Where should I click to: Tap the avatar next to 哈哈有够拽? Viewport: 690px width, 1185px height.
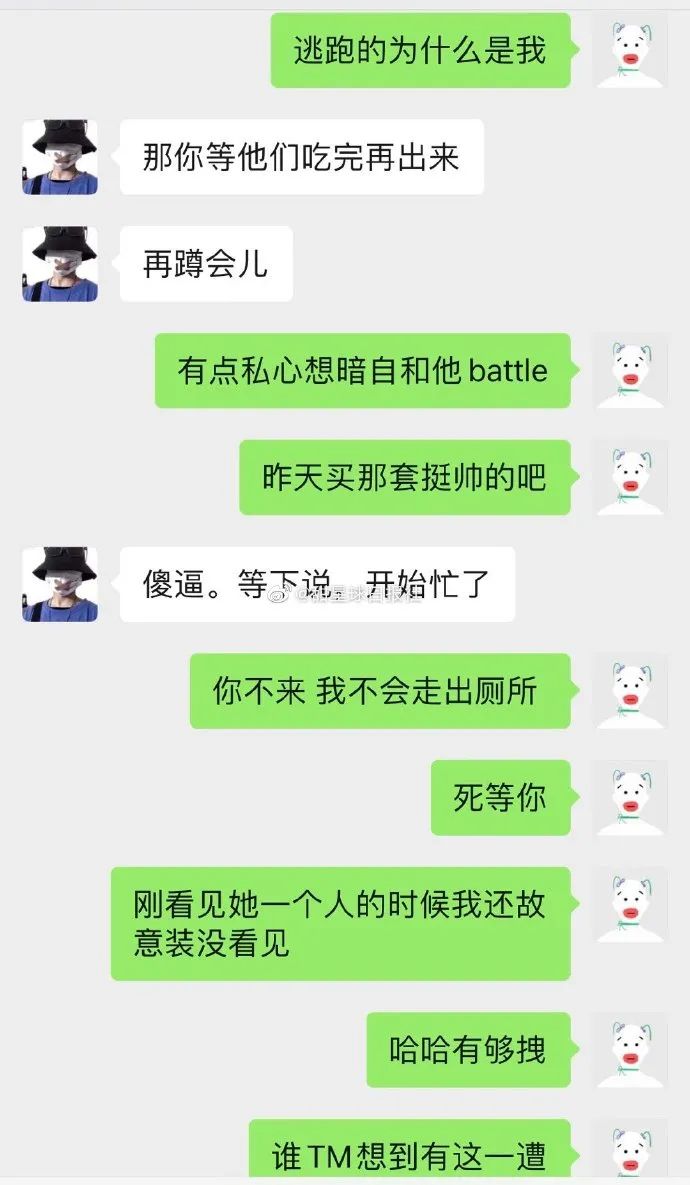point(631,1050)
